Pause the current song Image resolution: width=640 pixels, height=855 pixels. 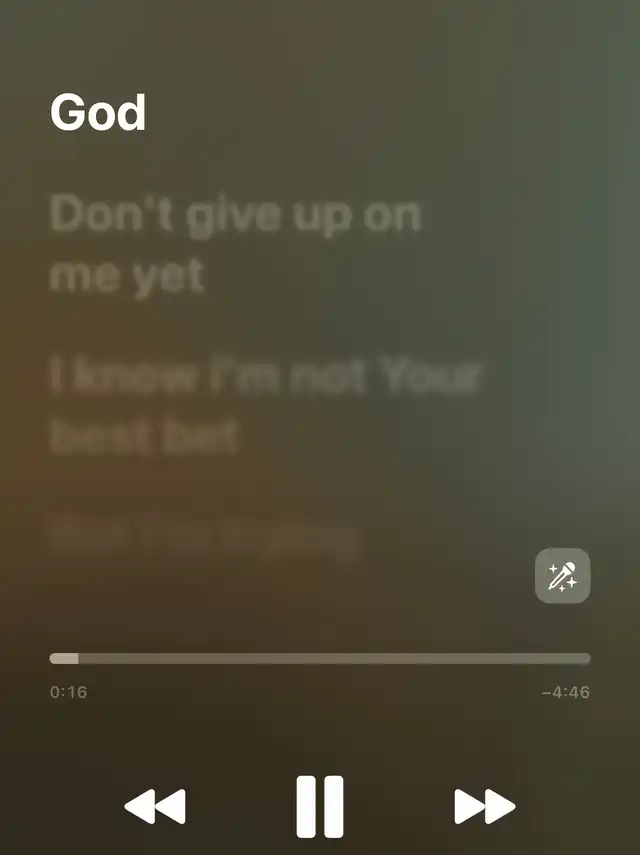click(320, 806)
